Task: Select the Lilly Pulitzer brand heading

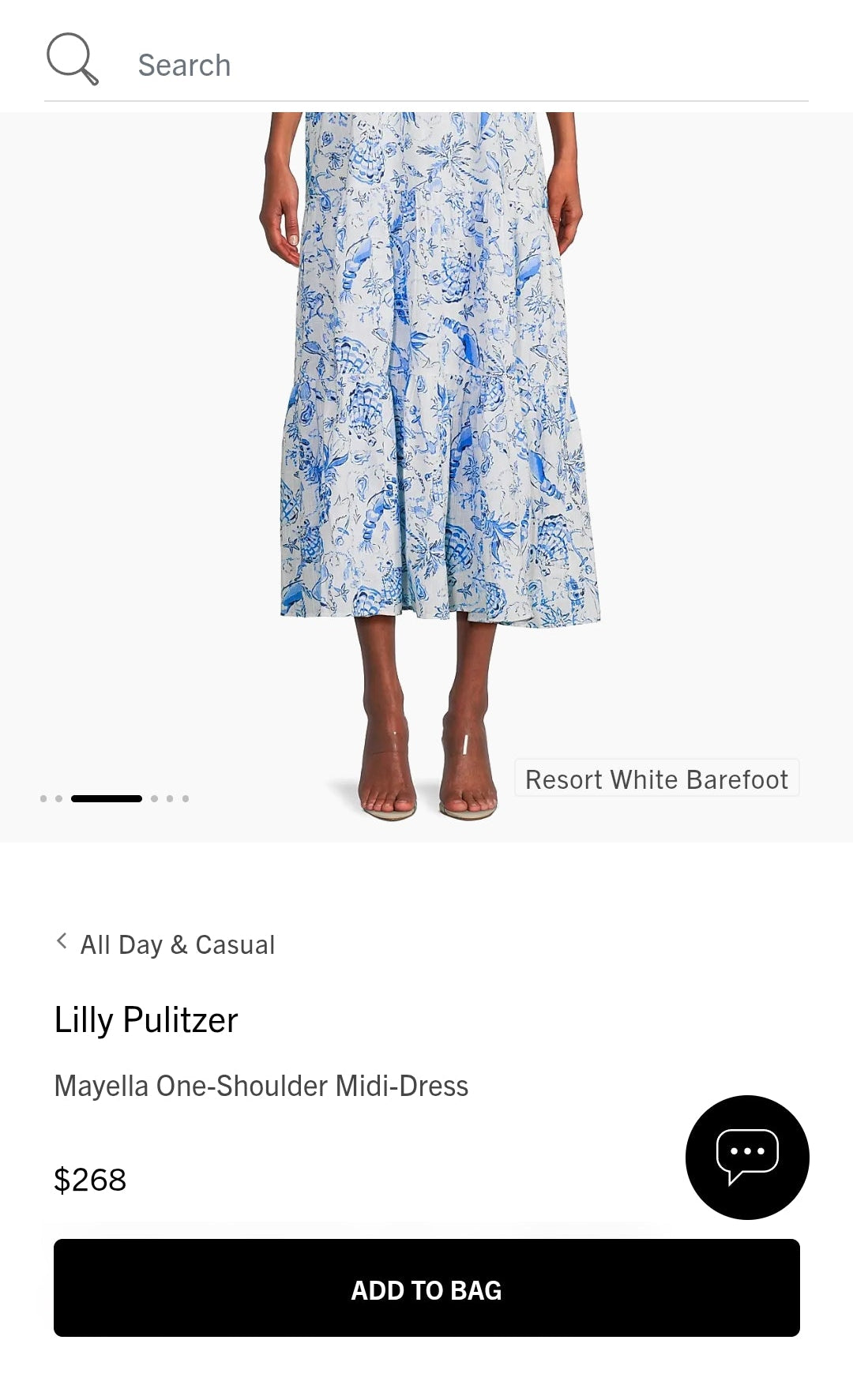Action: coord(145,1019)
